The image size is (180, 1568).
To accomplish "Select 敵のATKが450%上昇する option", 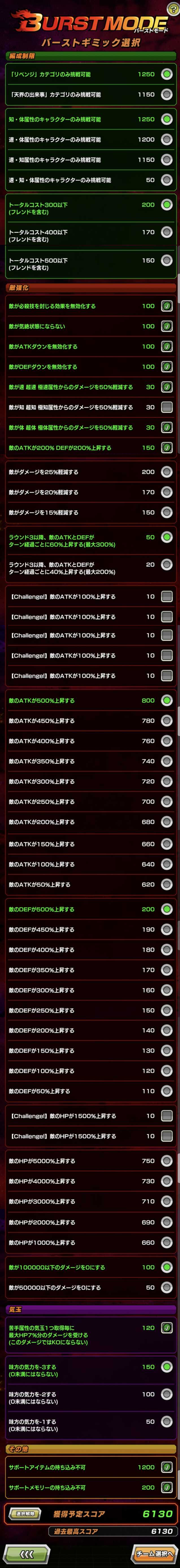I will point(166,721).
